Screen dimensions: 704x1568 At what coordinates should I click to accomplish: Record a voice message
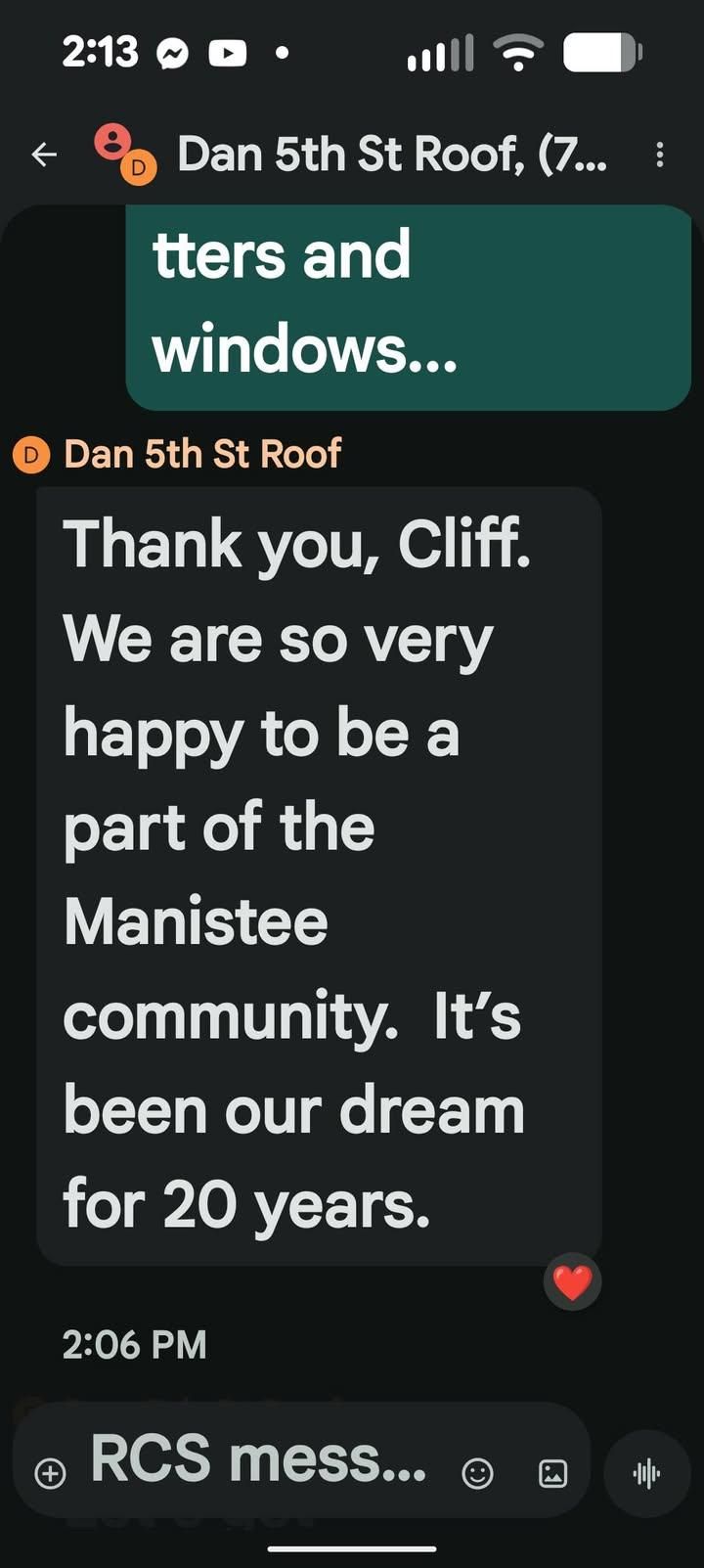point(647,1473)
